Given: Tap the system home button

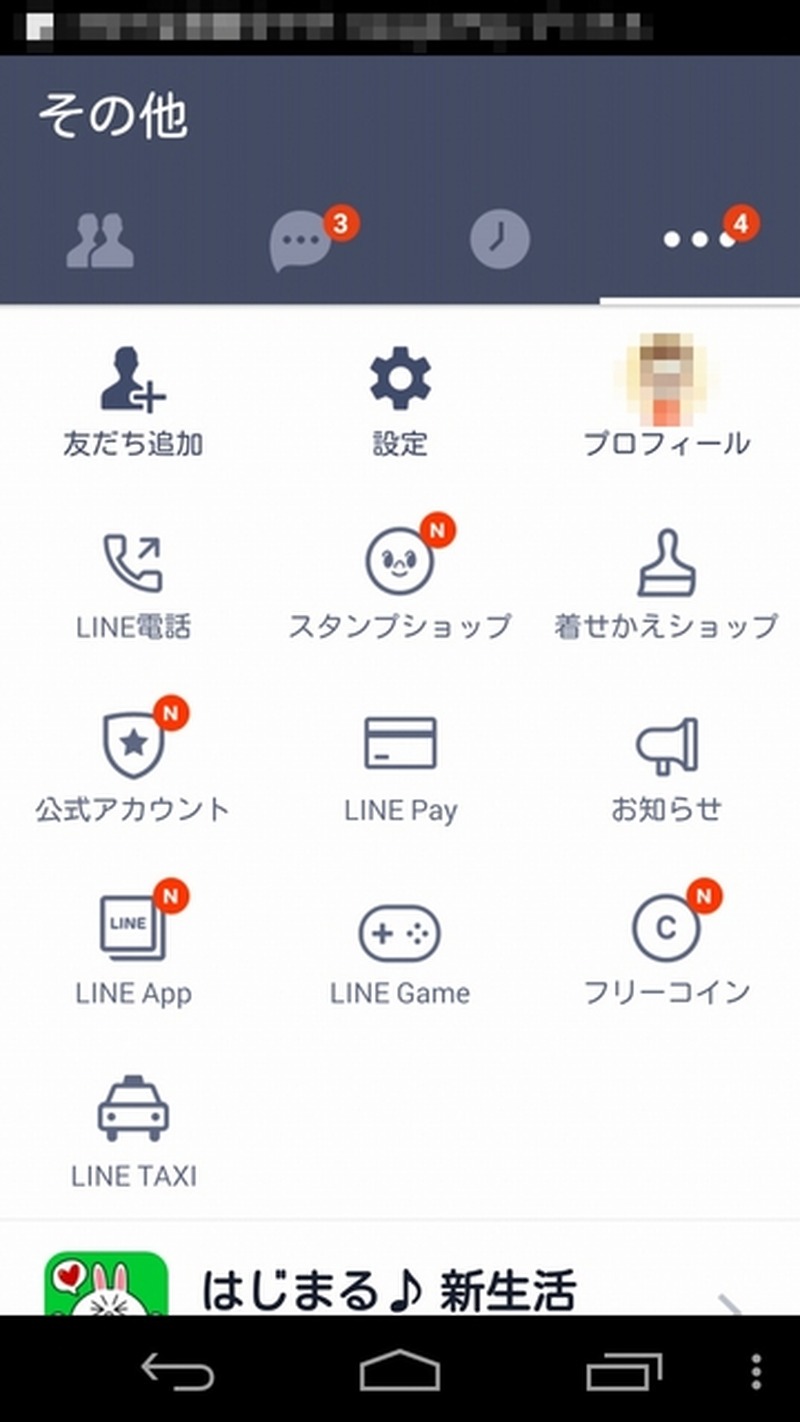Looking at the screenshot, I should pos(400,1370).
